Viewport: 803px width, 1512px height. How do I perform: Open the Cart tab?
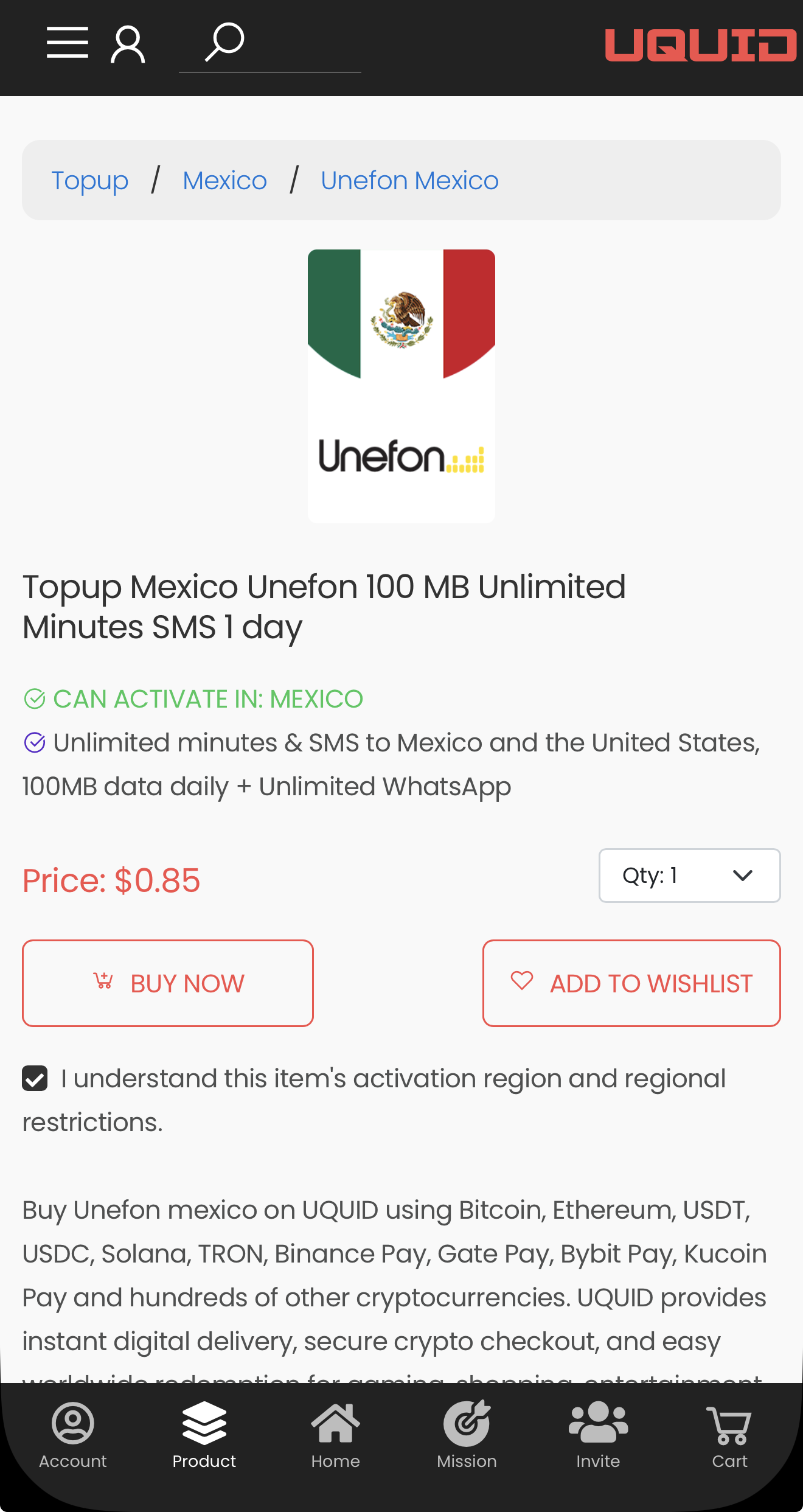tap(729, 1435)
